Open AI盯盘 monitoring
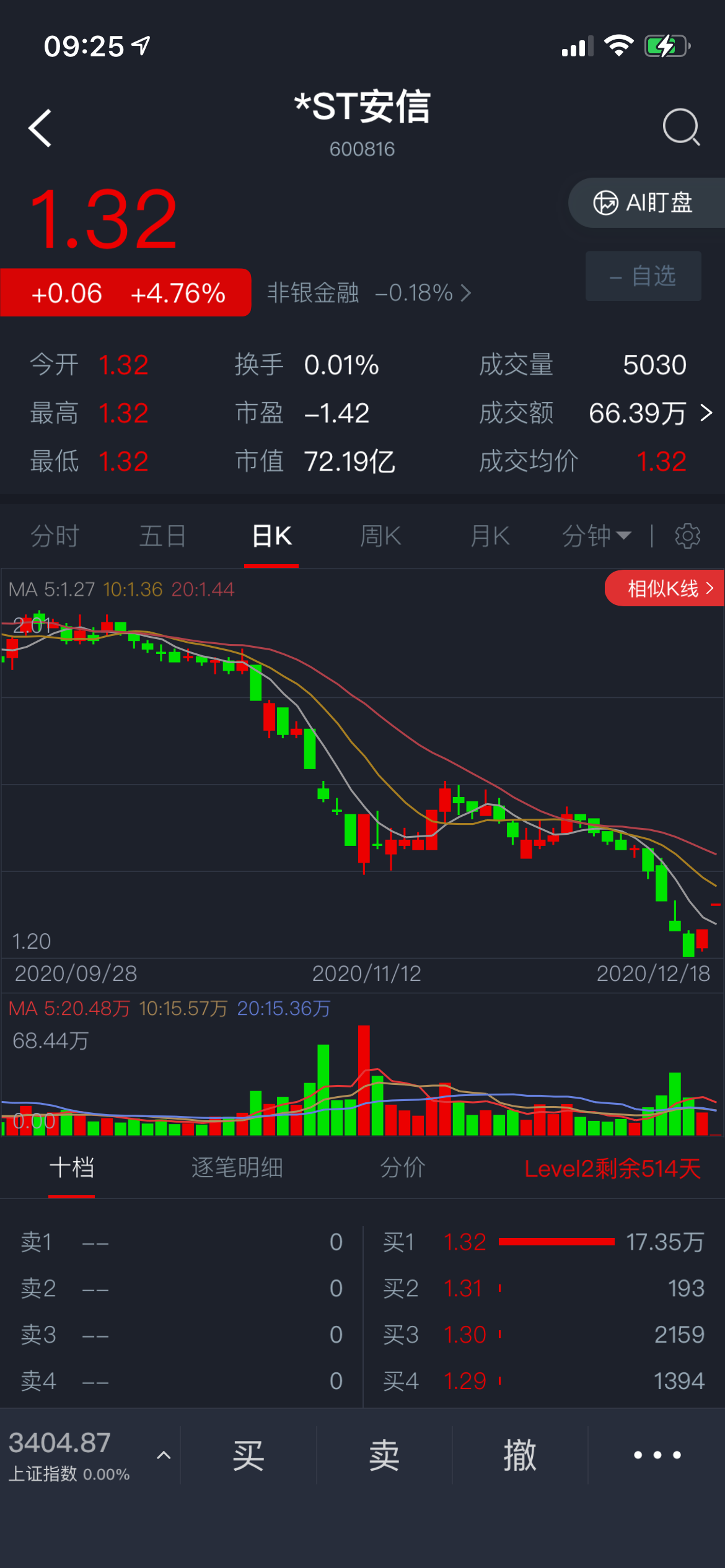725x1568 pixels. 644,203
